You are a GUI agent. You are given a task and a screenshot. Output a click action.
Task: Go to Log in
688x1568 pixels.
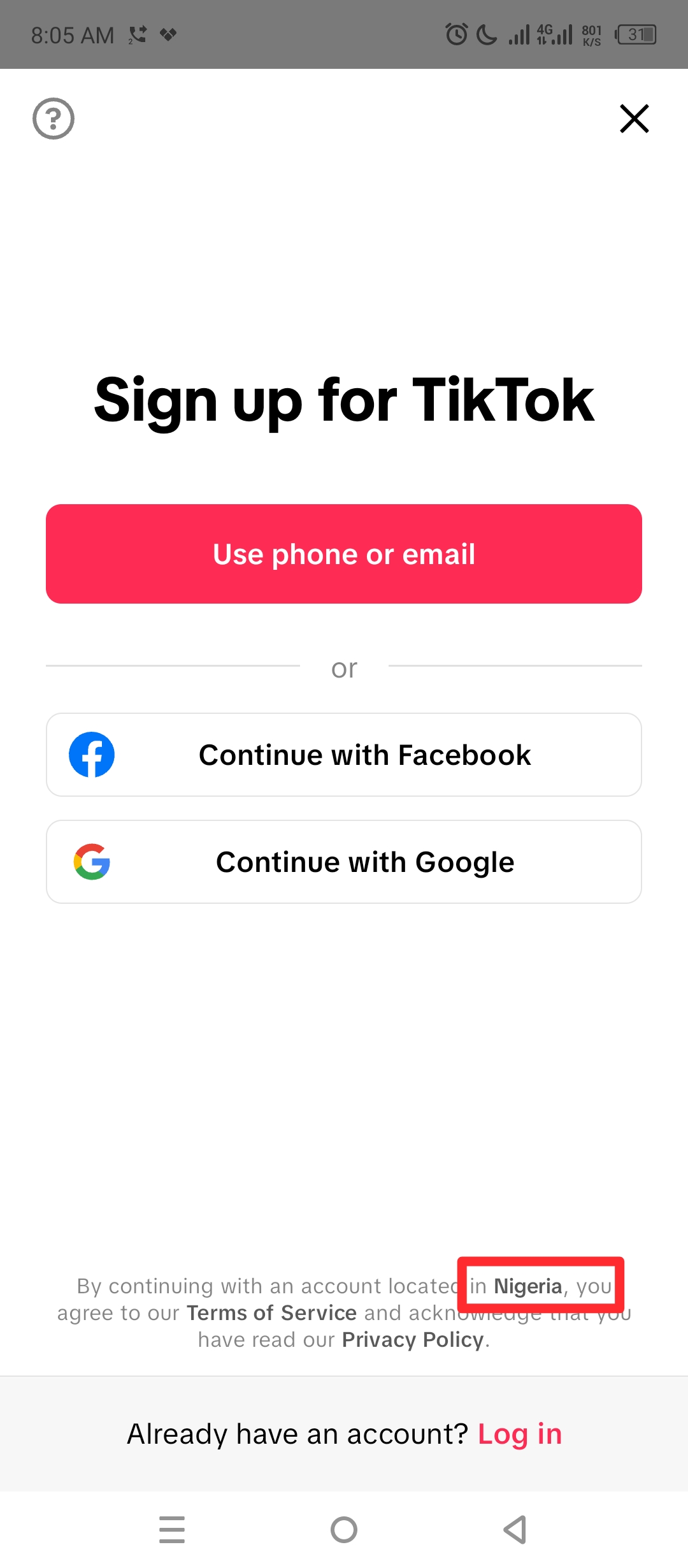pos(520,1434)
